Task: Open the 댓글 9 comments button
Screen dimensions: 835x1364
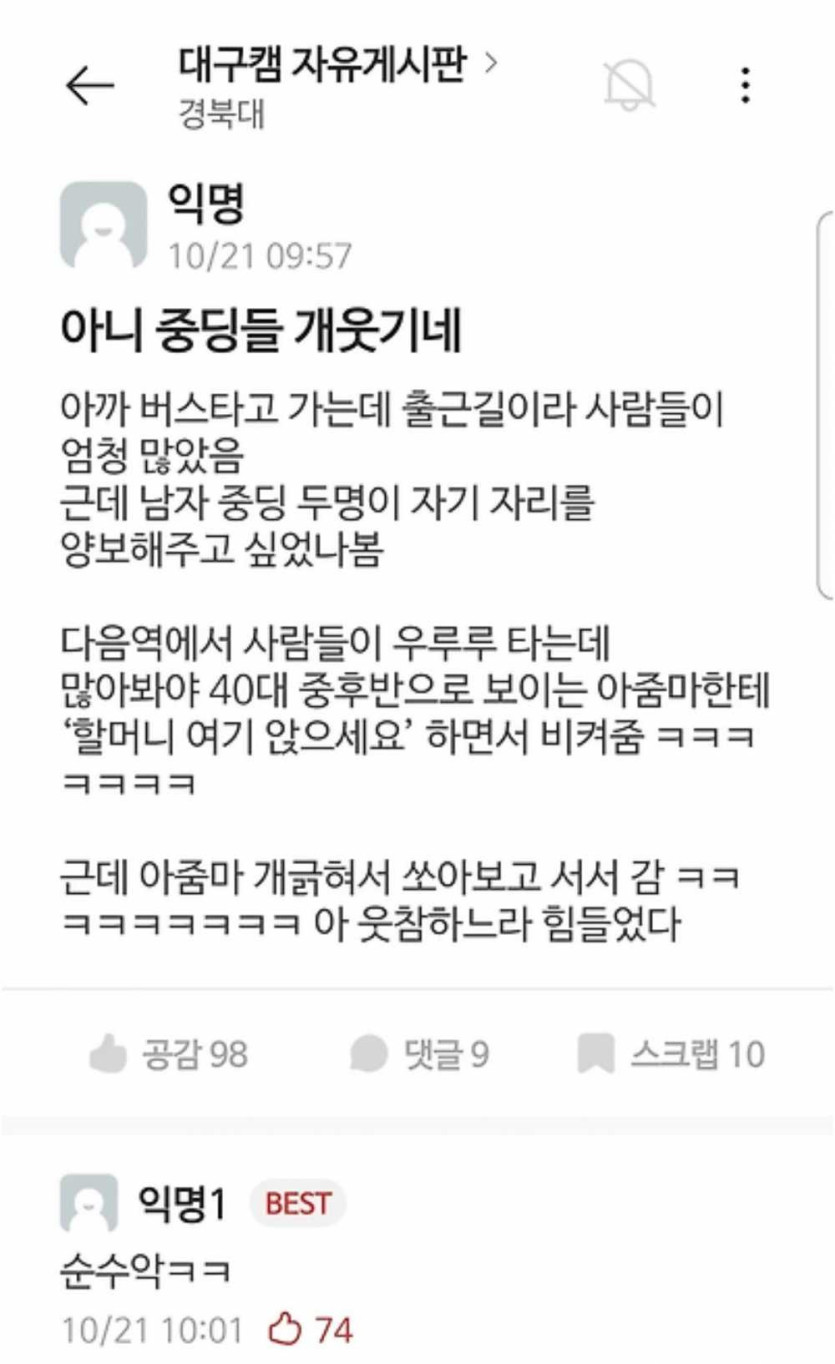Action: 419,1054
